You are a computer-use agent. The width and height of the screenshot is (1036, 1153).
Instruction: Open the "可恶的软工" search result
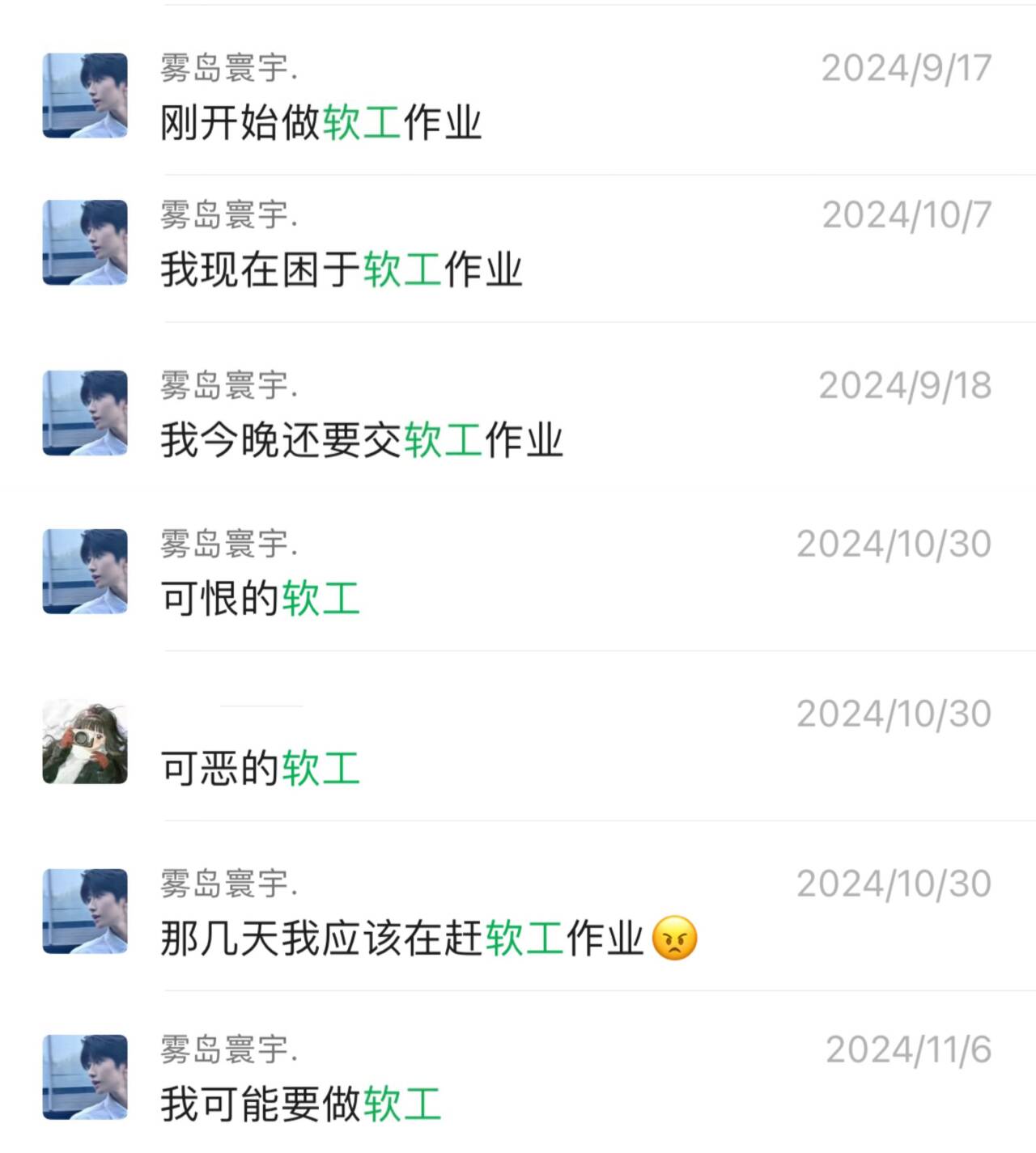tap(260, 768)
